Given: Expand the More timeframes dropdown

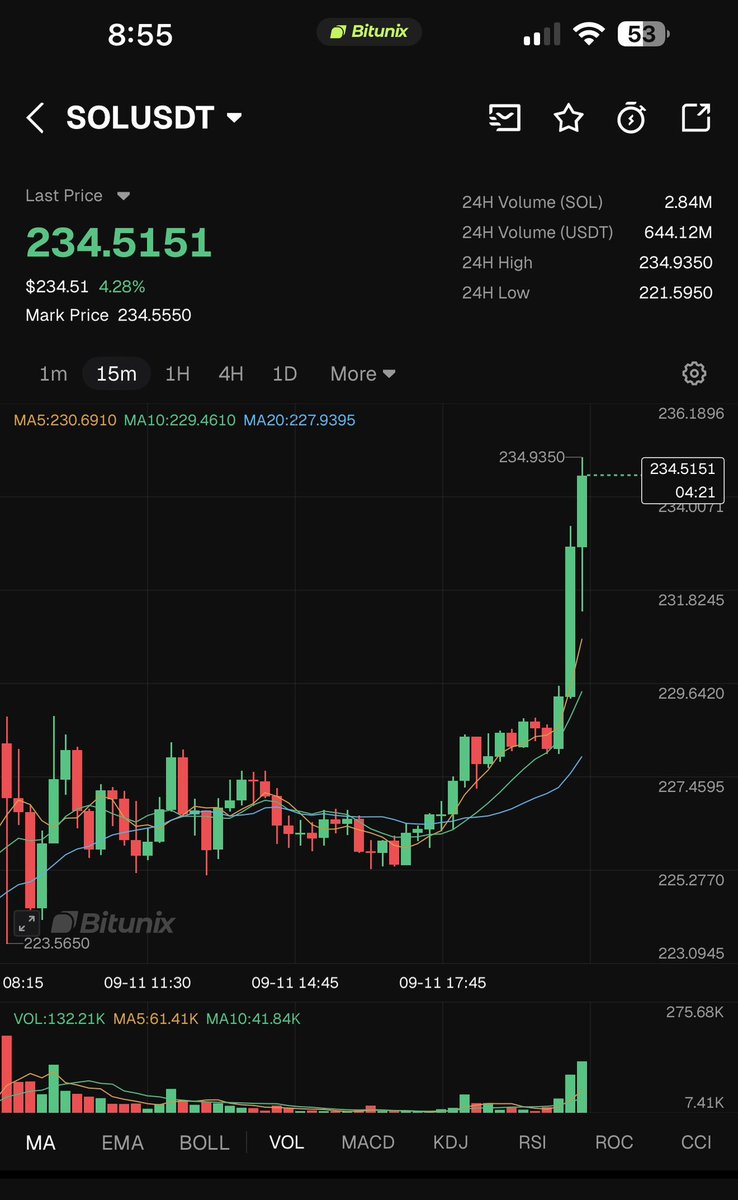Looking at the screenshot, I should click(363, 374).
